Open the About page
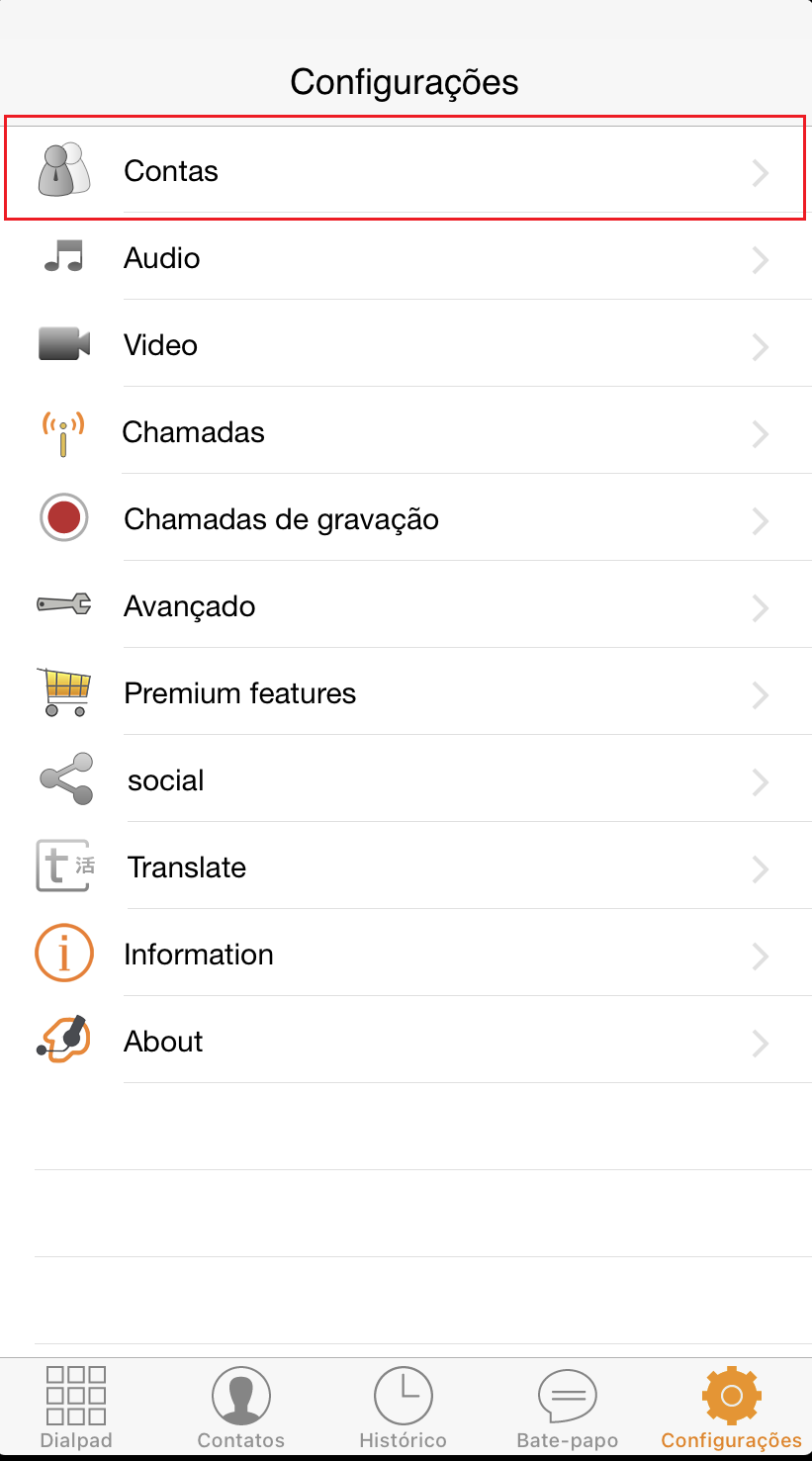This screenshot has width=812, height=1461. point(406,1042)
